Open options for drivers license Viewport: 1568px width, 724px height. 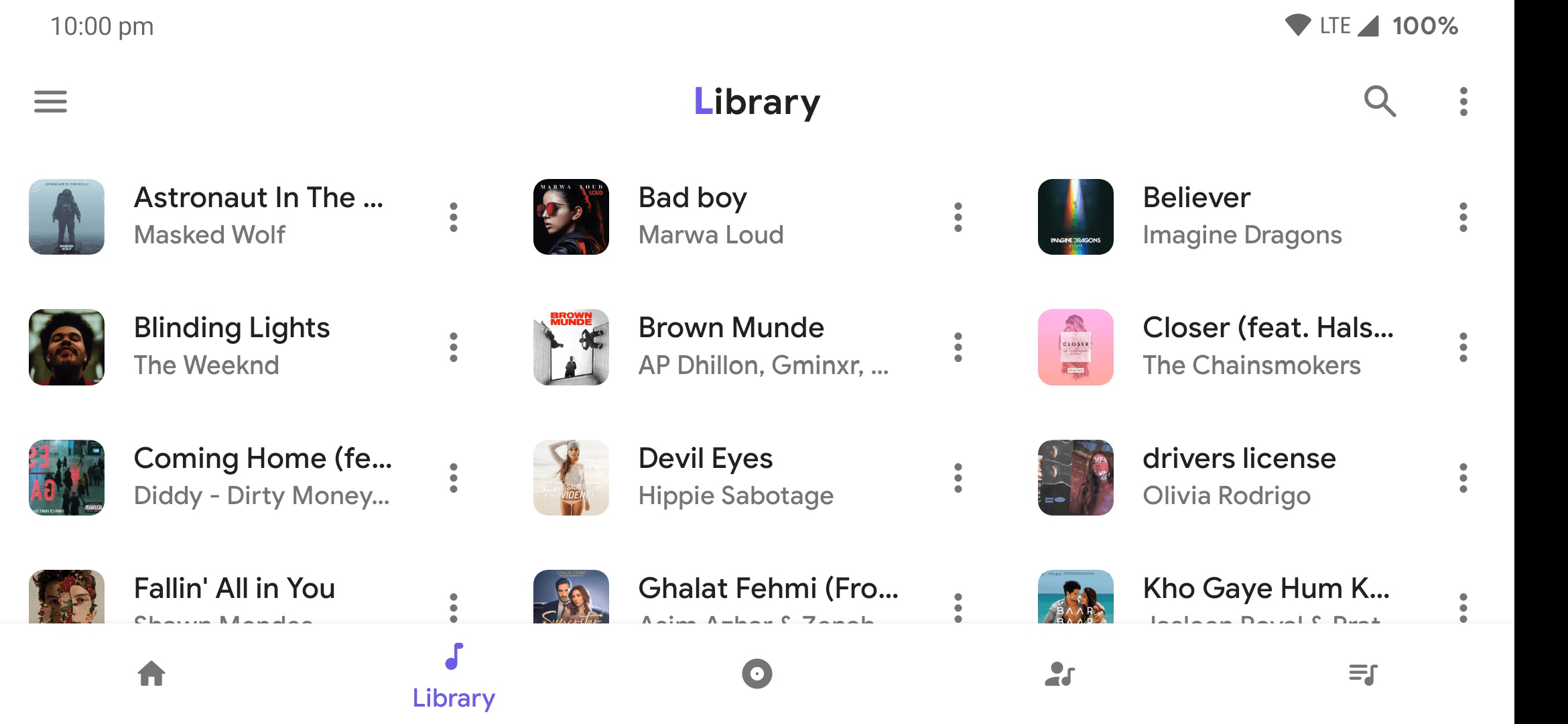1463,478
